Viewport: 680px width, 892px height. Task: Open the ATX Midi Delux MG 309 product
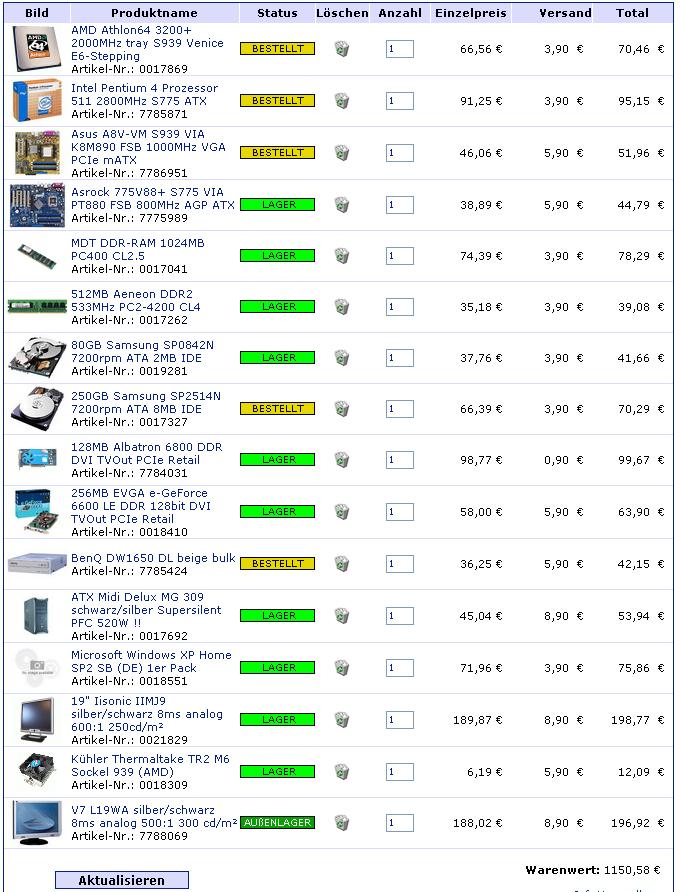point(146,610)
